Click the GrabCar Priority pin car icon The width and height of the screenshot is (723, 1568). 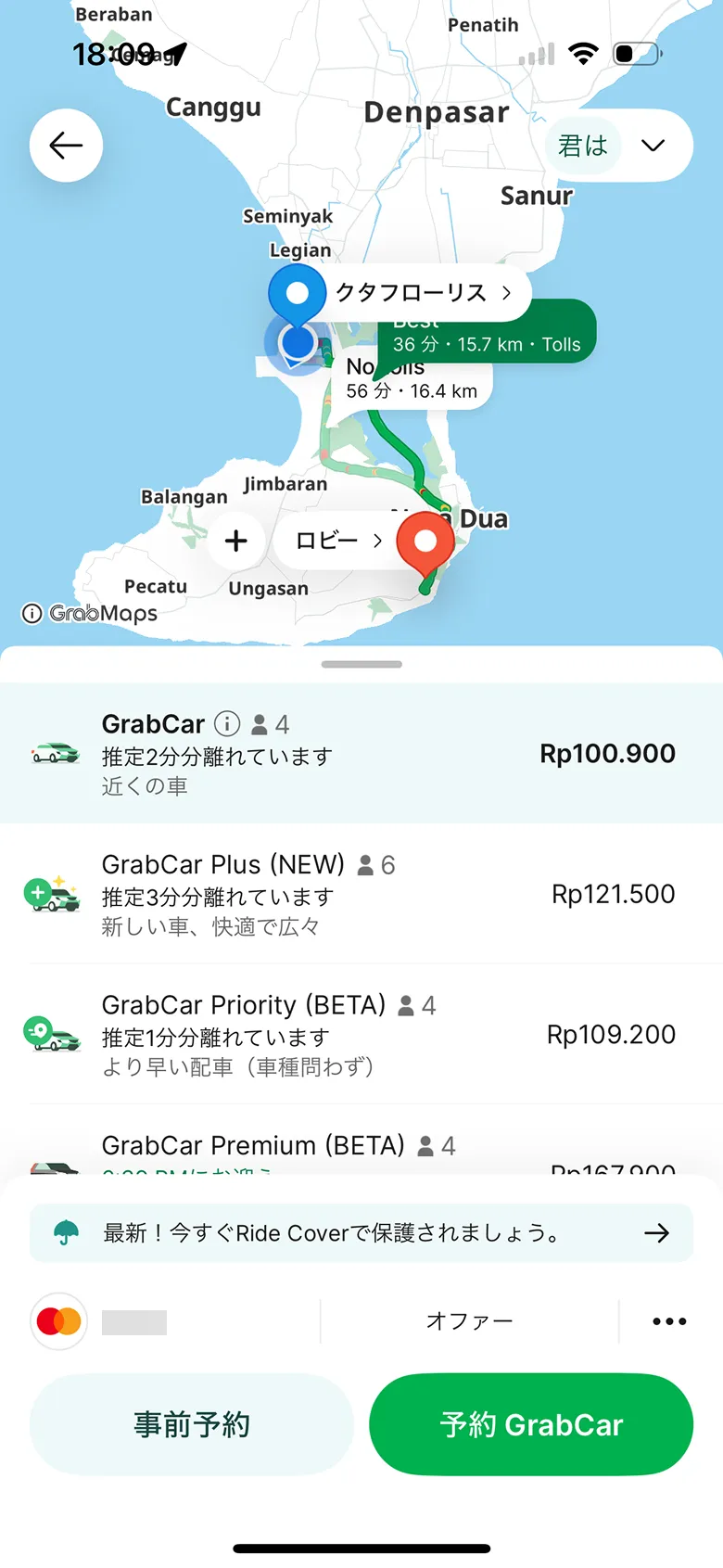click(53, 1034)
